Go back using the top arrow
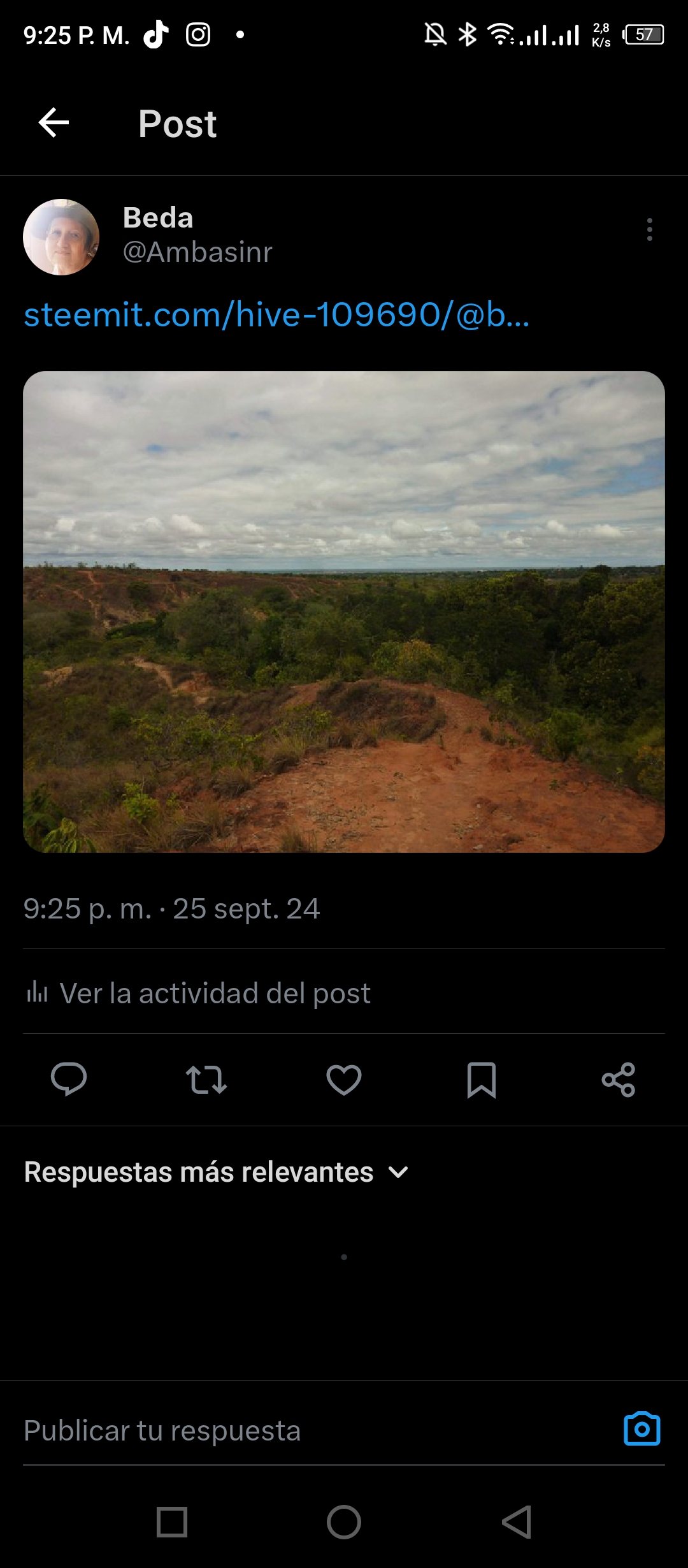Viewport: 688px width, 1568px height. click(x=54, y=123)
